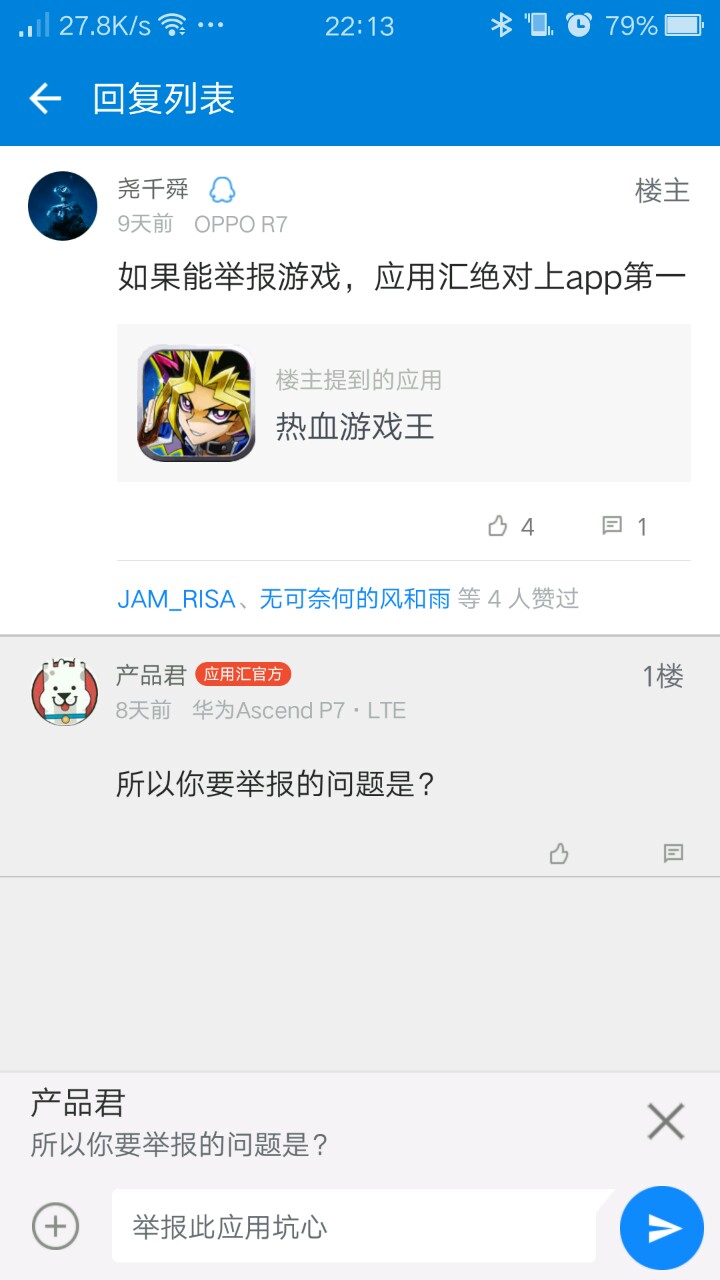This screenshot has height=1280, width=720.
Task: Open 尧千舜's profile avatar
Action: [62, 206]
